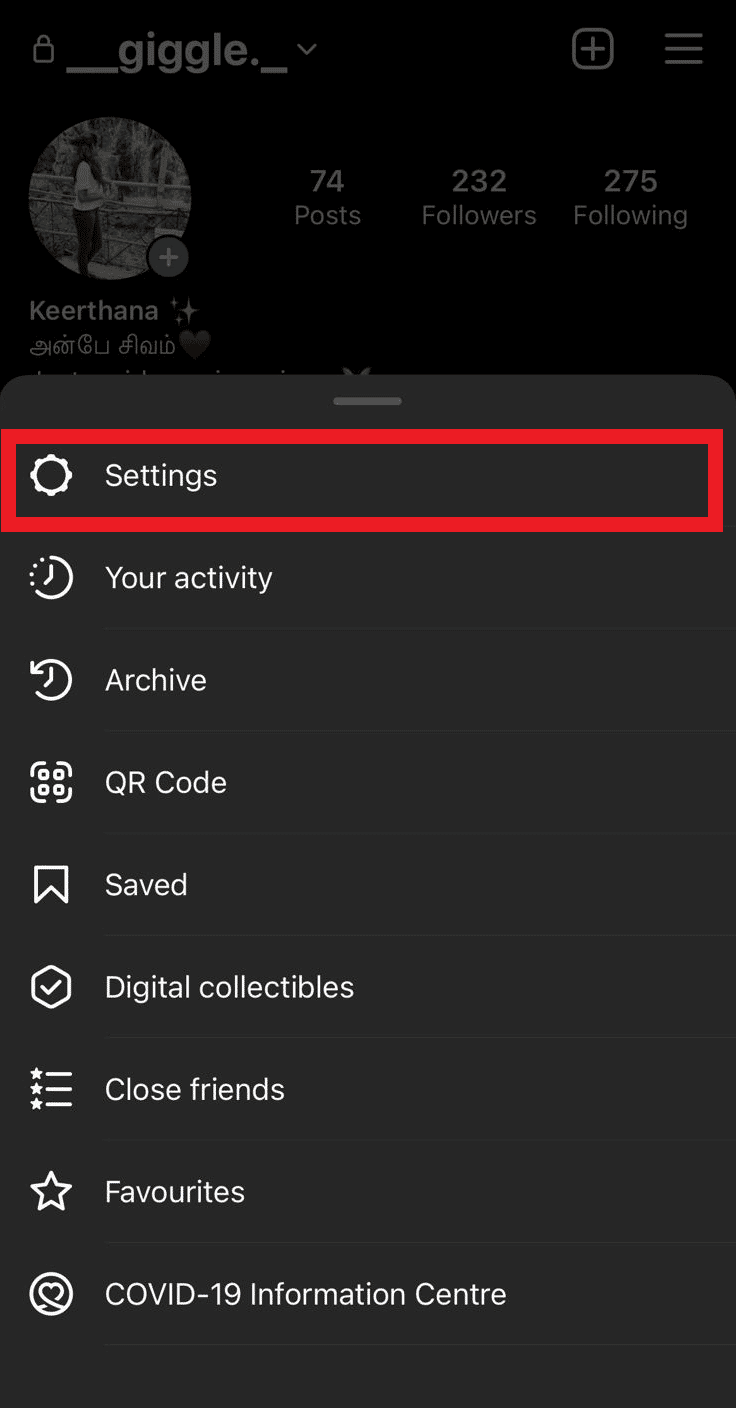View Saved posts
The image size is (736, 1408).
pyautogui.click(x=146, y=885)
